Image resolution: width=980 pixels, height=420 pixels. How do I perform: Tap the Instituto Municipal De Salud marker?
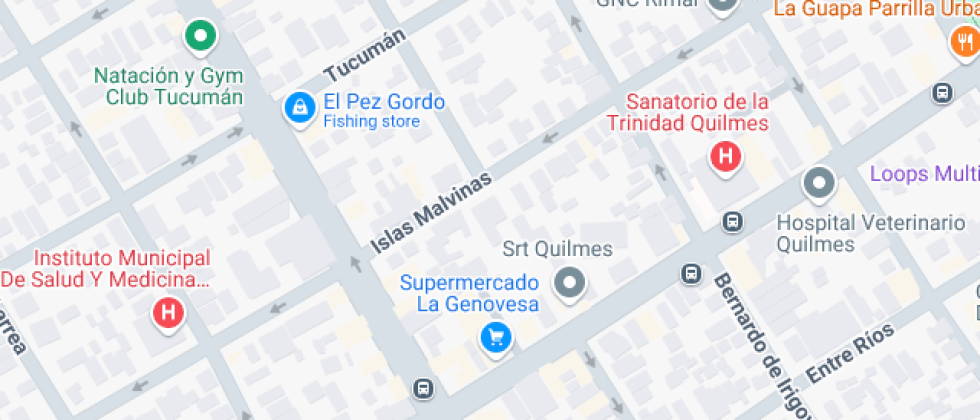click(x=168, y=314)
